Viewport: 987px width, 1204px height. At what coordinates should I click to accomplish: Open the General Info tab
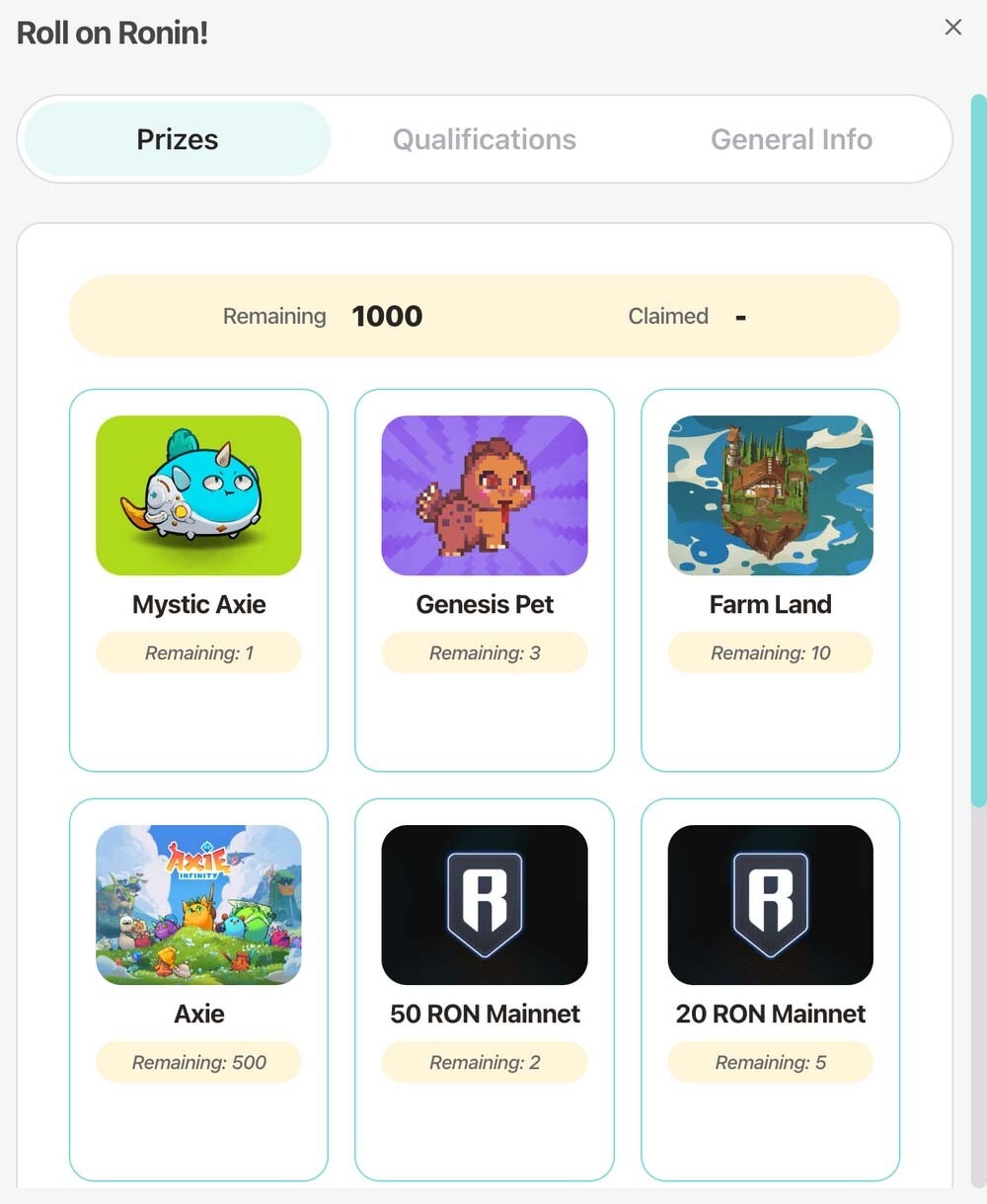pos(791,139)
